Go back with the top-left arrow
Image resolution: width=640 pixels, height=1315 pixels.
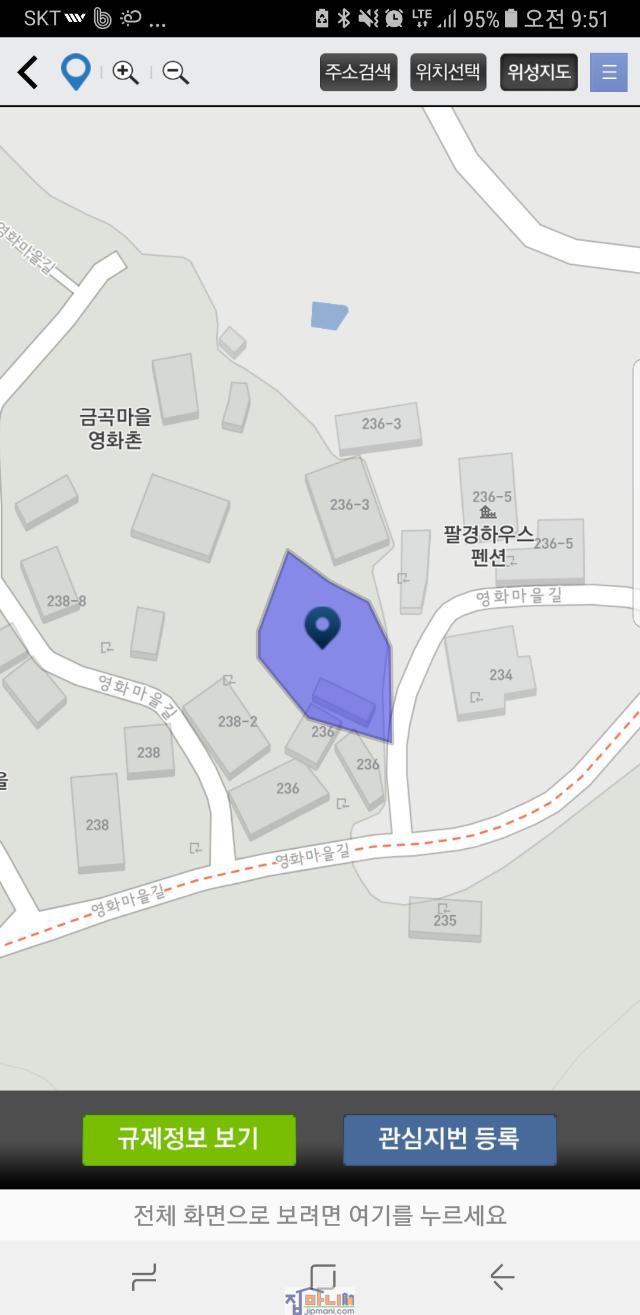(x=28, y=72)
